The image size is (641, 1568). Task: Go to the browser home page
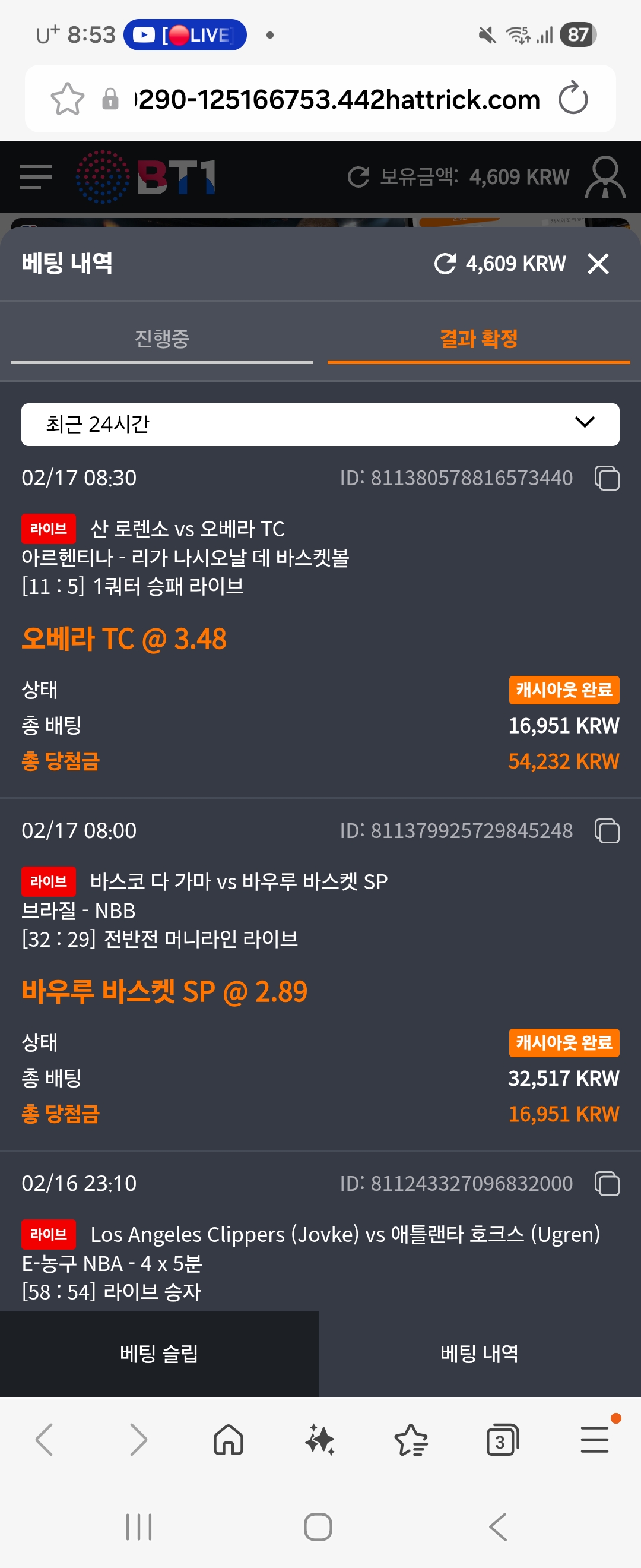click(x=229, y=1440)
